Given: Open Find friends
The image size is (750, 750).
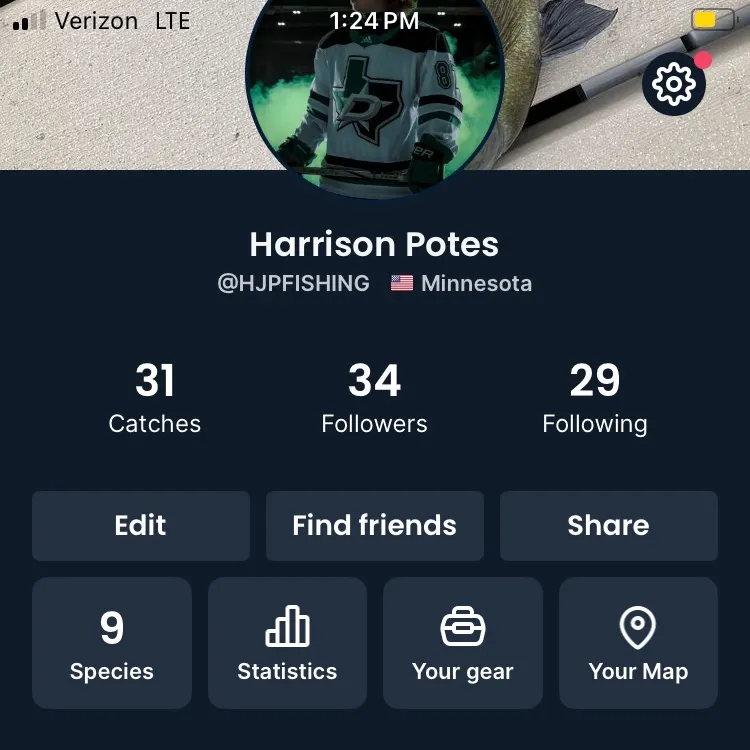Looking at the screenshot, I should coord(374,525).
